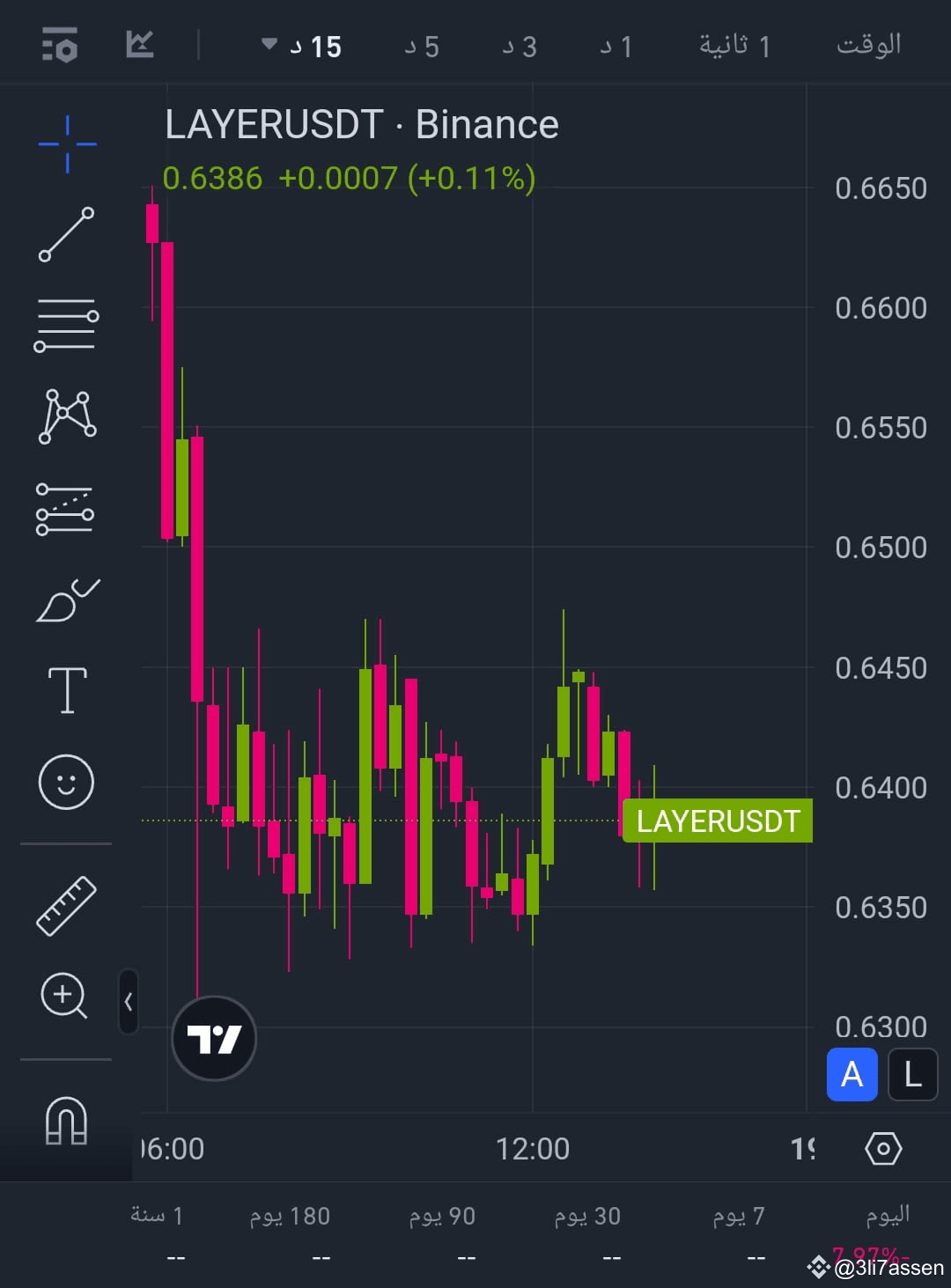Enable auto scale with the A button

point(851,1074)
